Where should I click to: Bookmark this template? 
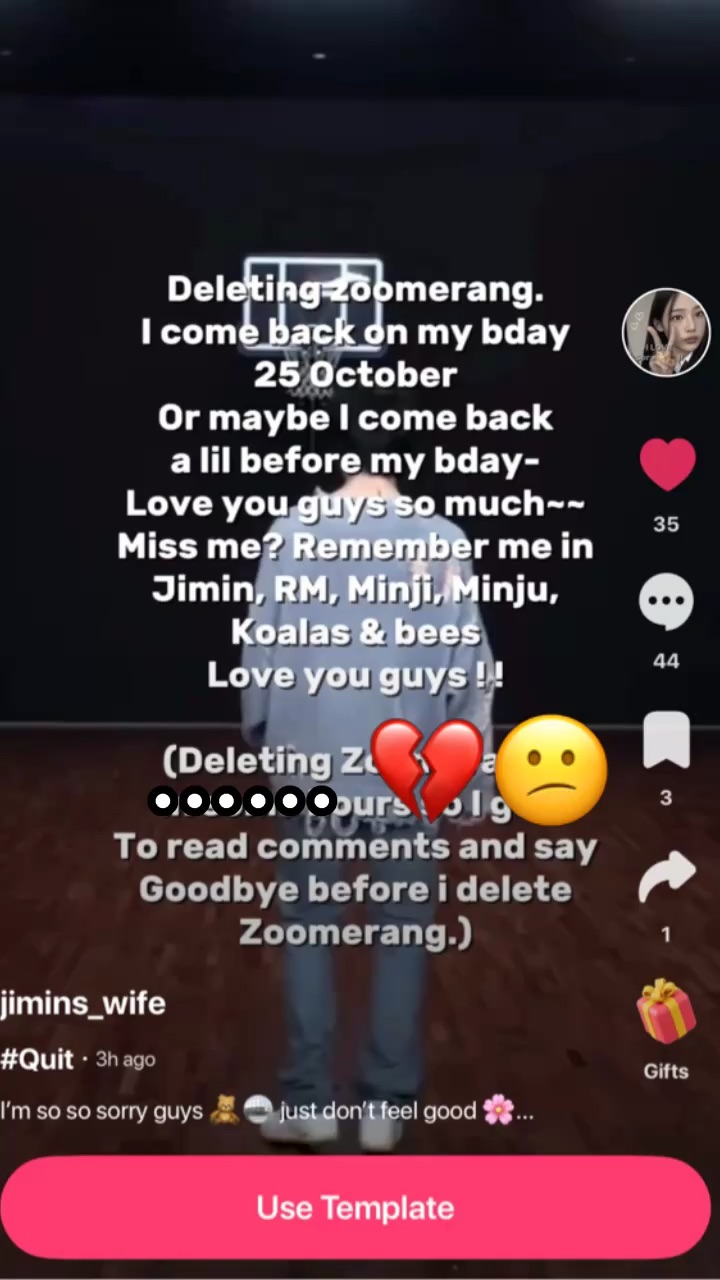666,740
